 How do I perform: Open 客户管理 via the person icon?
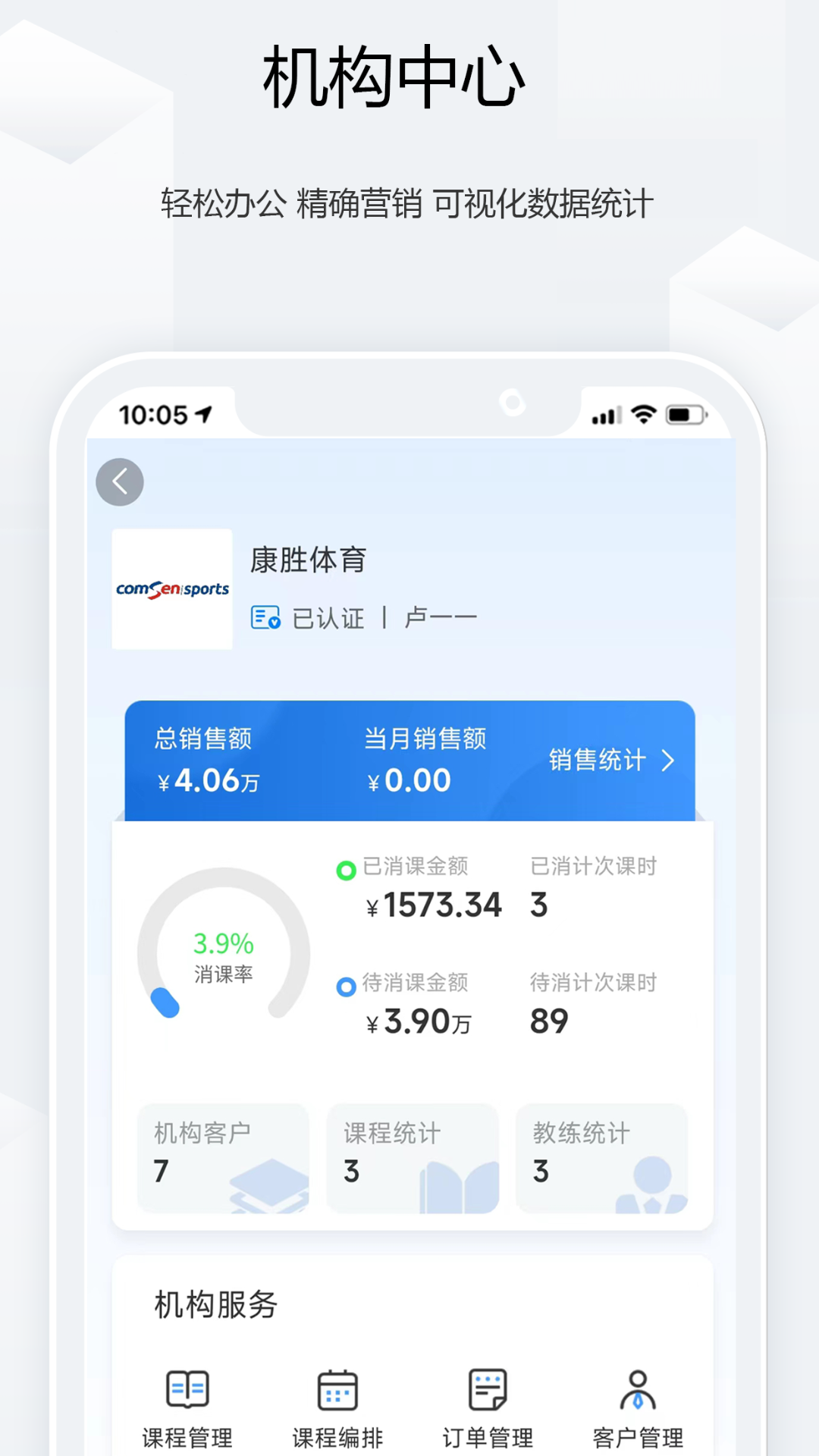click(637, 1388)
